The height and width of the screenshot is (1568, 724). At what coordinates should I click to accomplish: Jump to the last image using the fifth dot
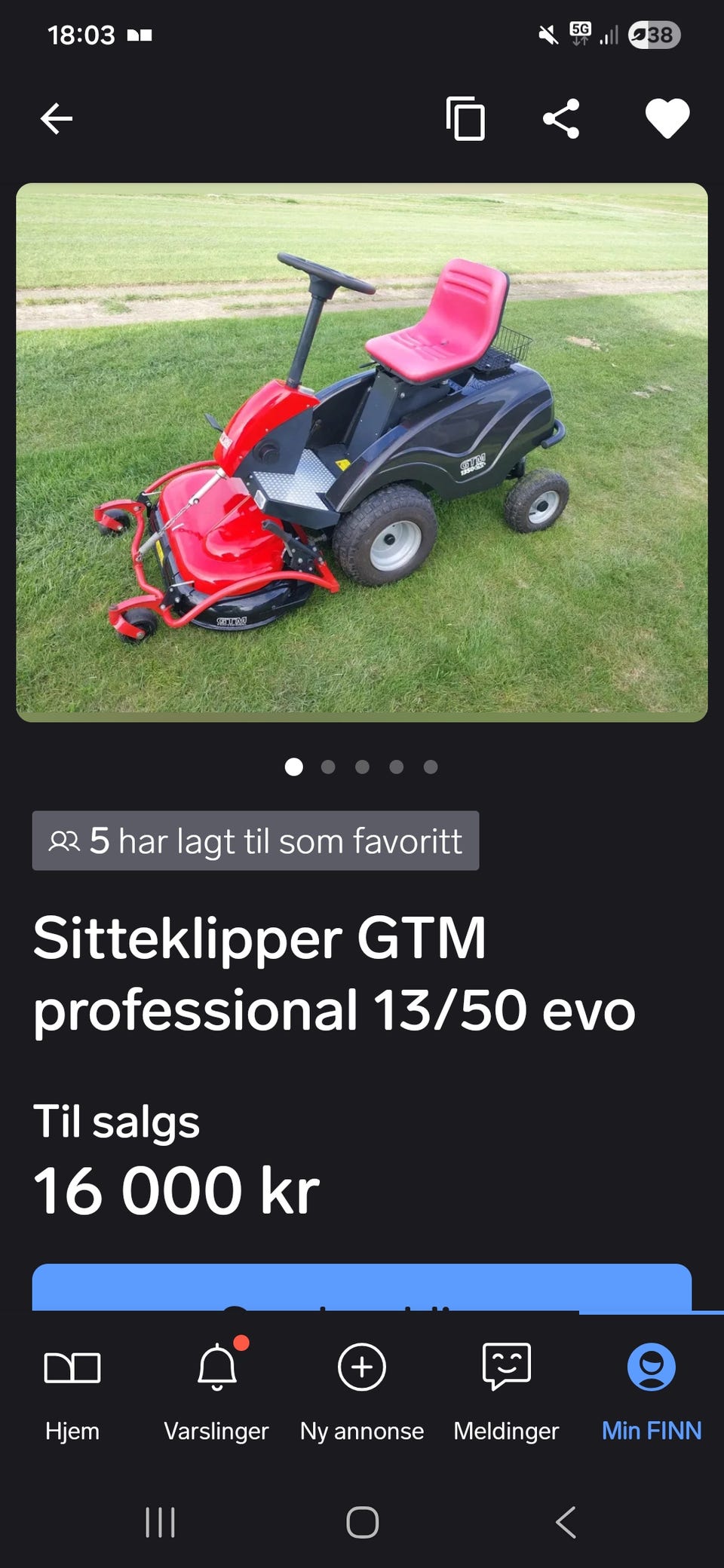point(431,767)
